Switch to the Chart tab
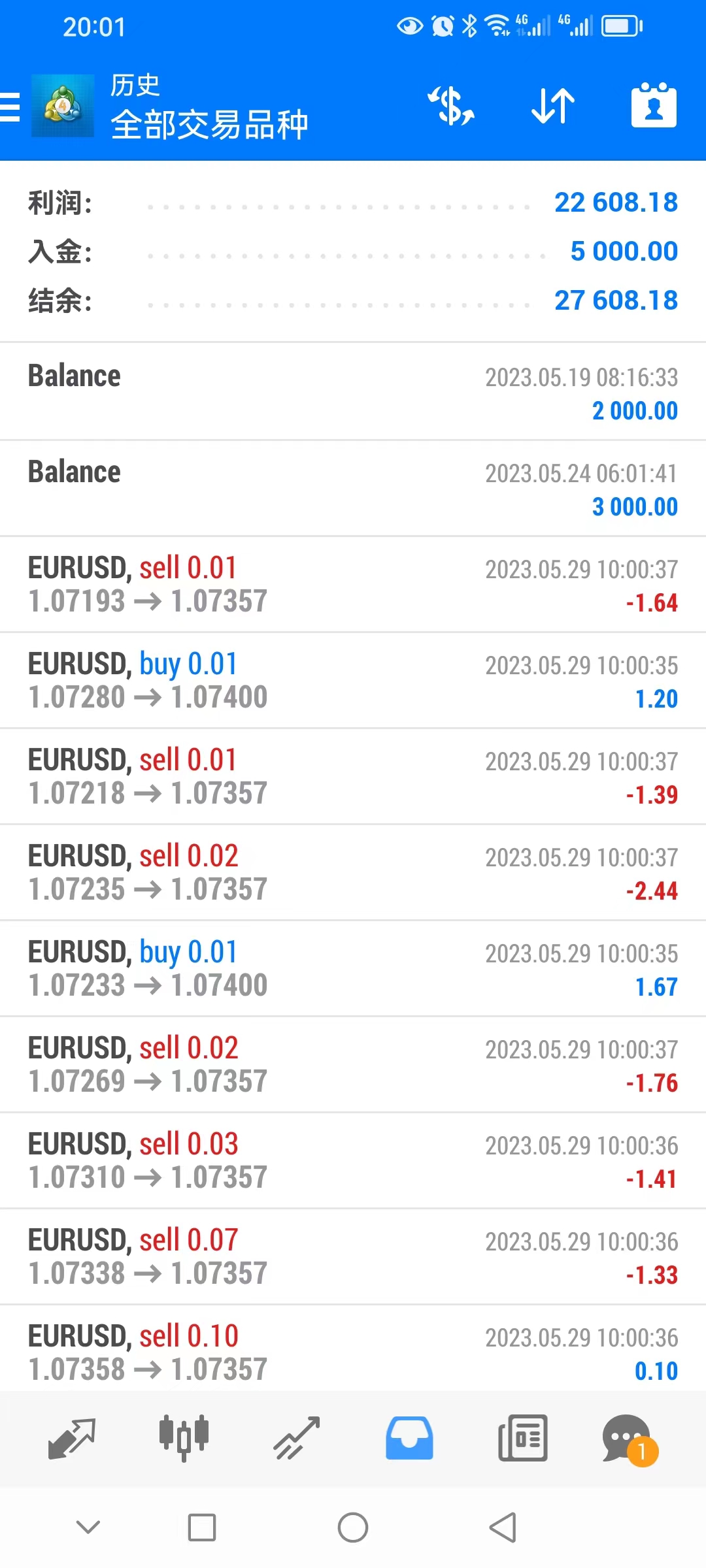706x1568 pixels. click(184, 1439)
